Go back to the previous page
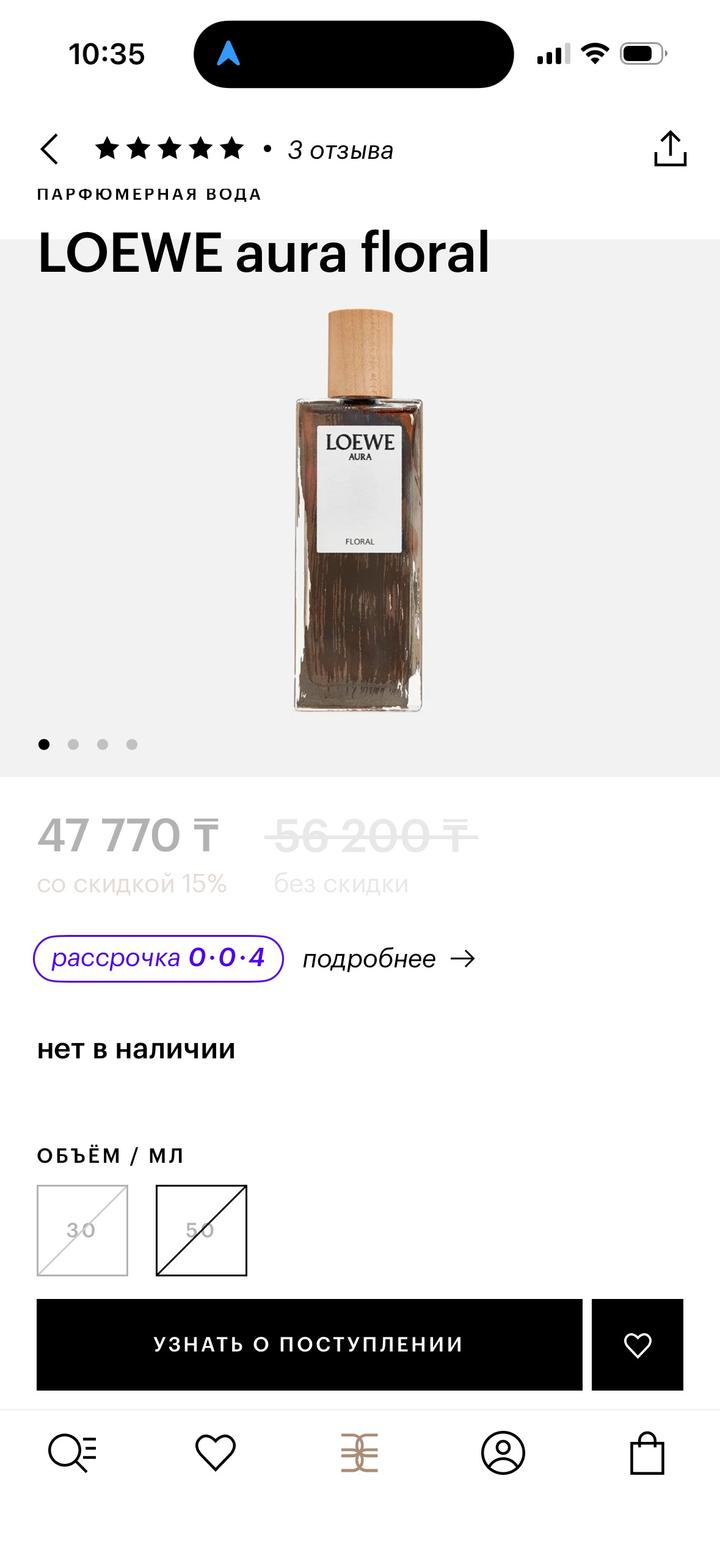The width and height of the screenshot is (720, 1561). [50, 150]
